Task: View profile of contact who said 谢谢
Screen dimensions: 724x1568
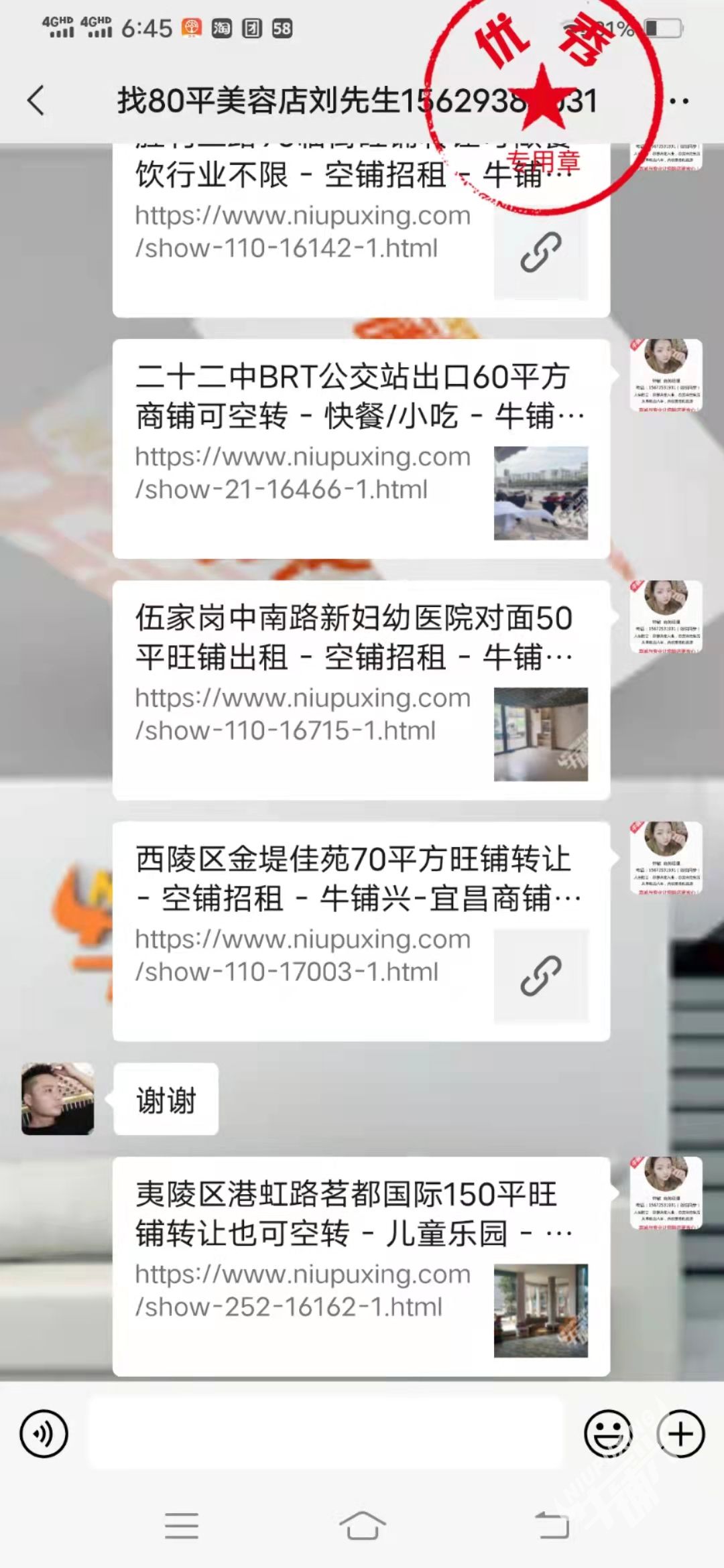Action: 58,1098
